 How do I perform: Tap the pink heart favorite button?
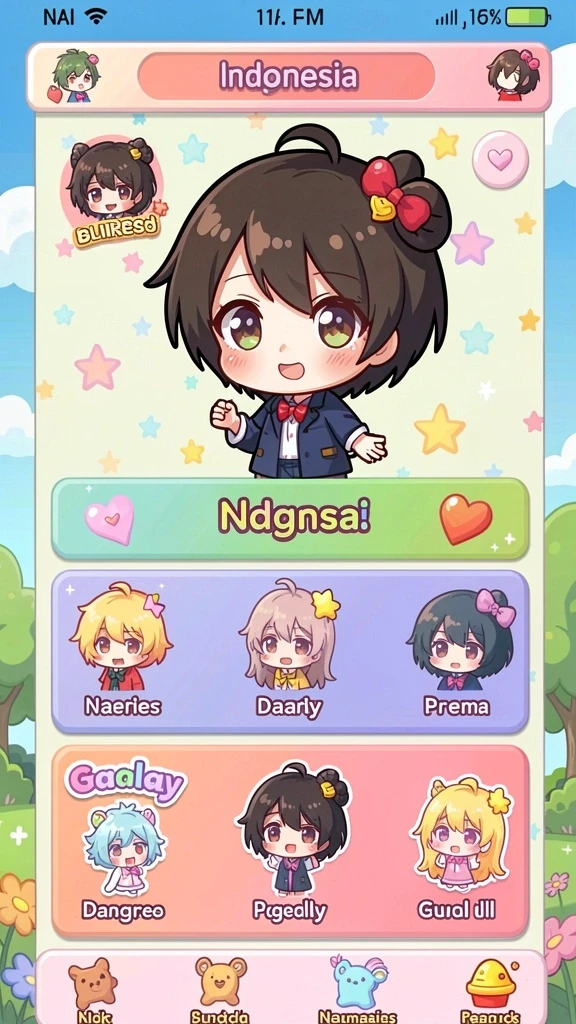click(500, 159)
